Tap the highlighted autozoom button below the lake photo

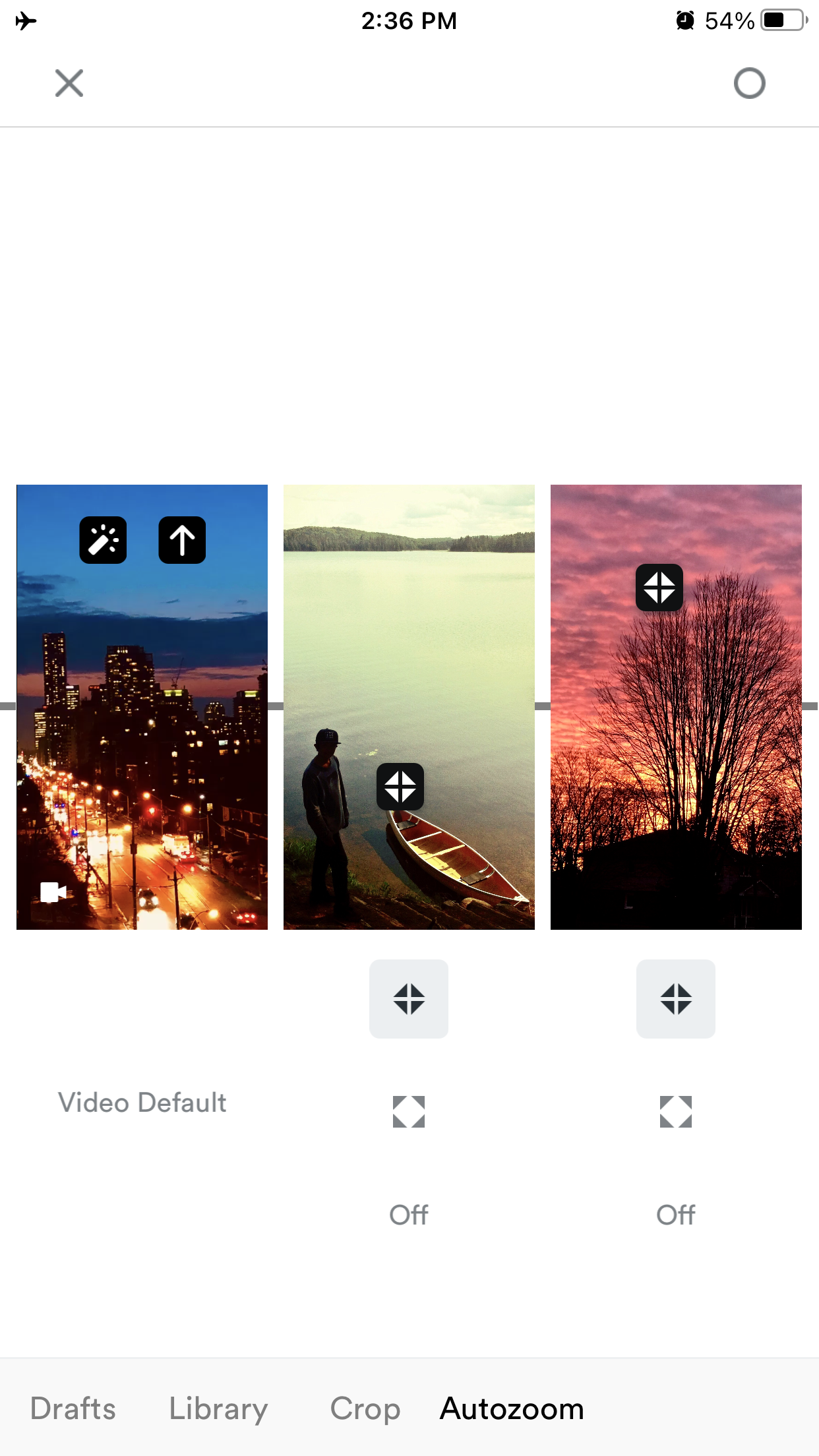(x=408, y=998)
